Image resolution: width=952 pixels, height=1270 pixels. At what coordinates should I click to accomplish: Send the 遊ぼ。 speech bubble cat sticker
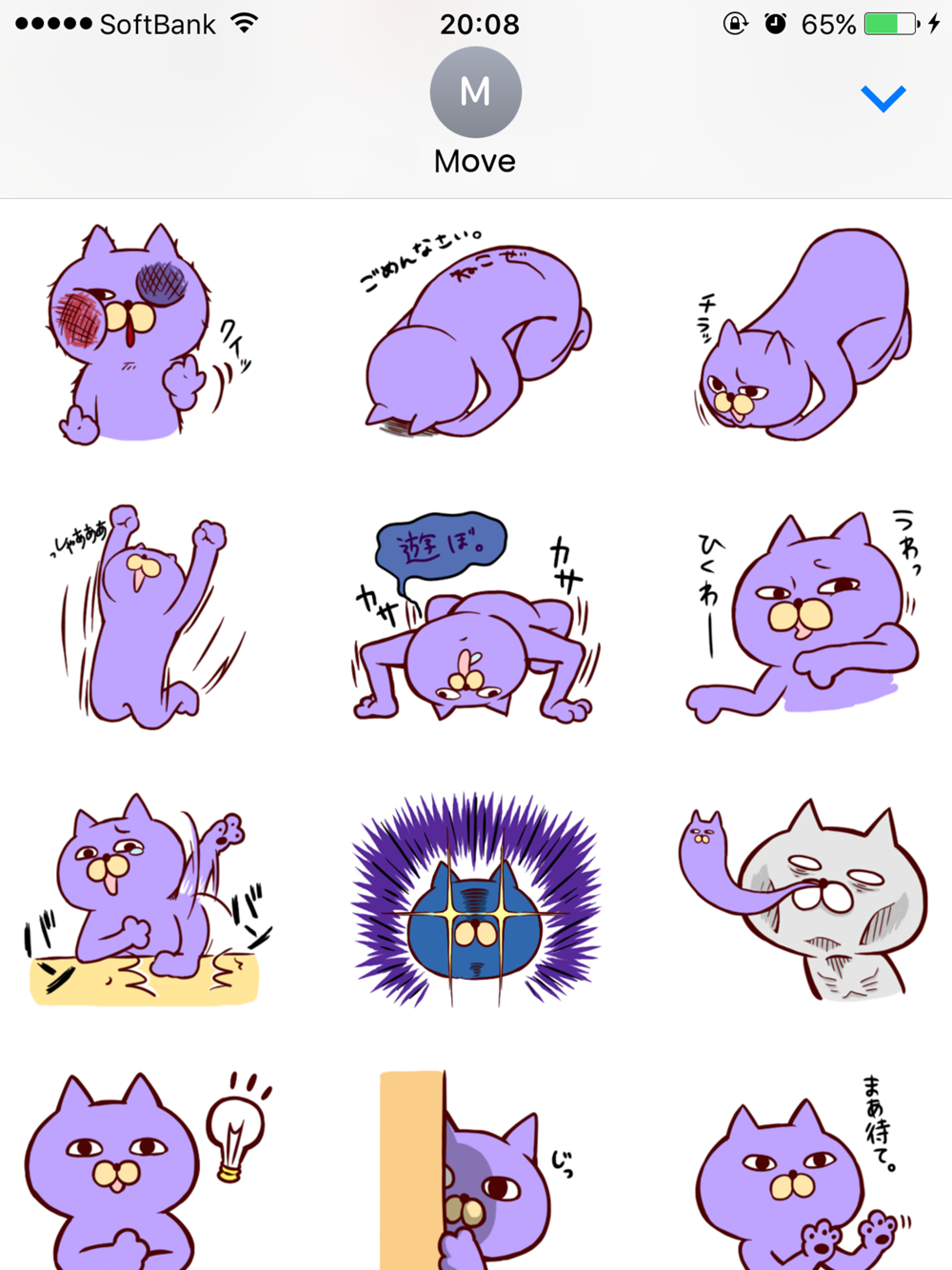[476, 617]
